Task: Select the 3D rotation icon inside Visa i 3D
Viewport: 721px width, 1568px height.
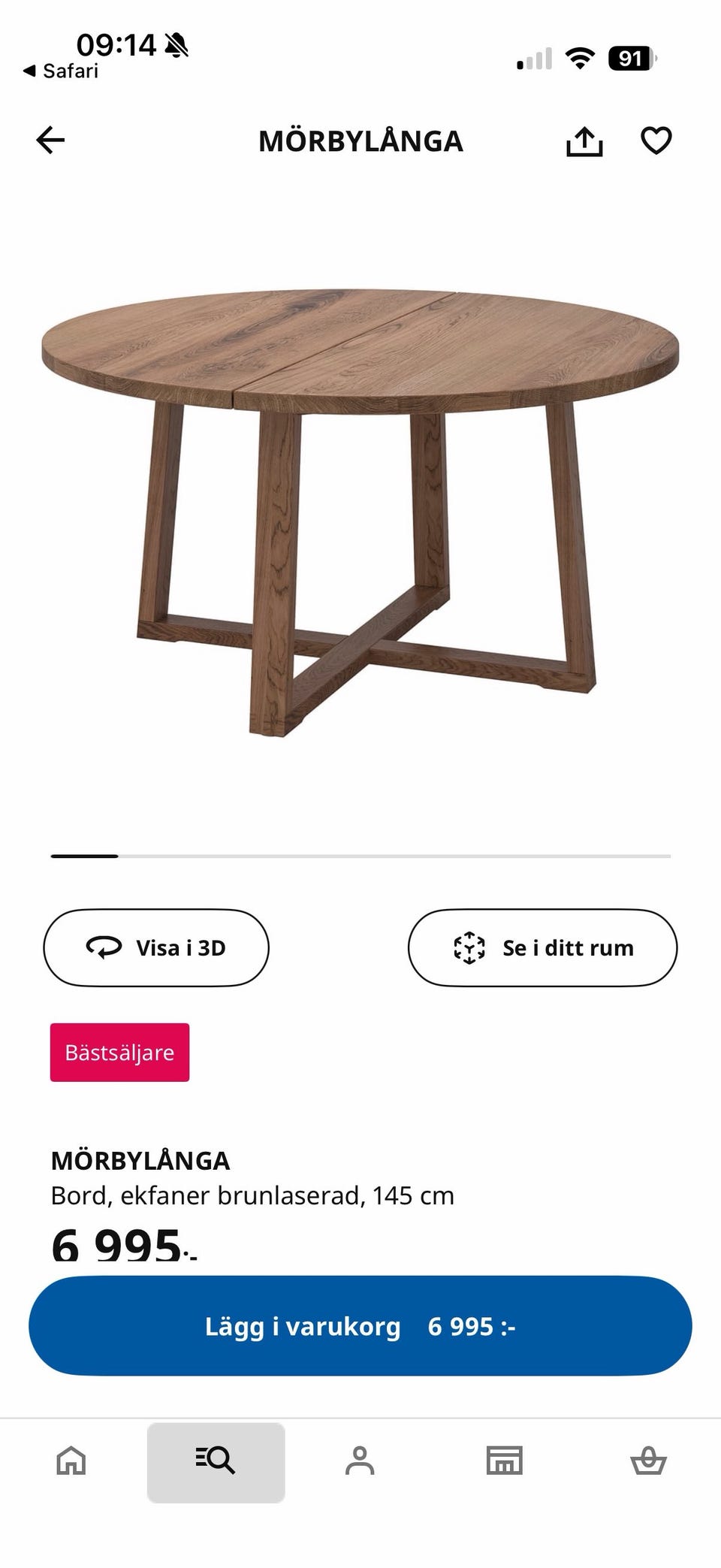Action: click(105, 947)
